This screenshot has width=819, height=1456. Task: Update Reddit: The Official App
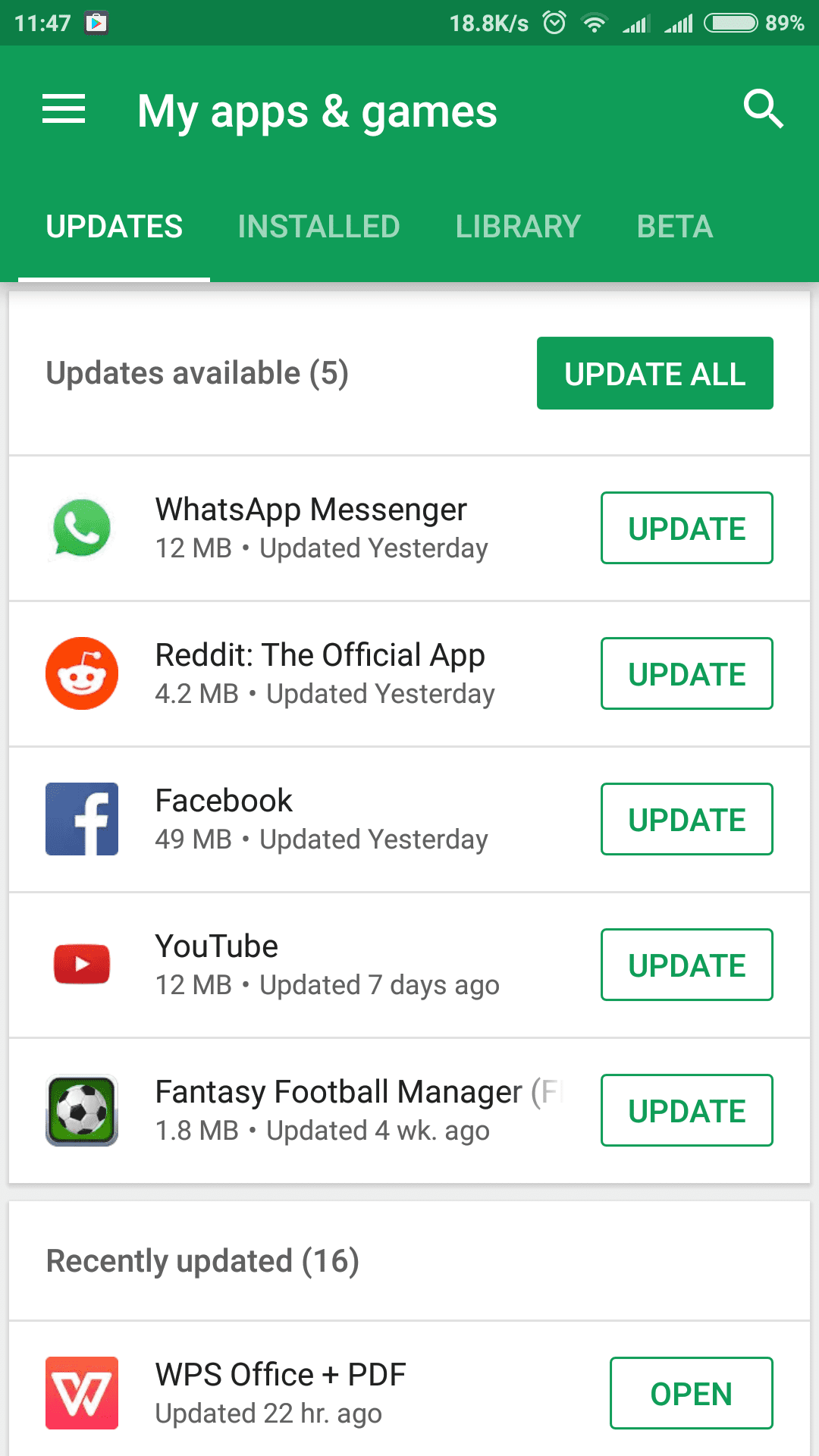pyautogui.click(x=687, y=673)
